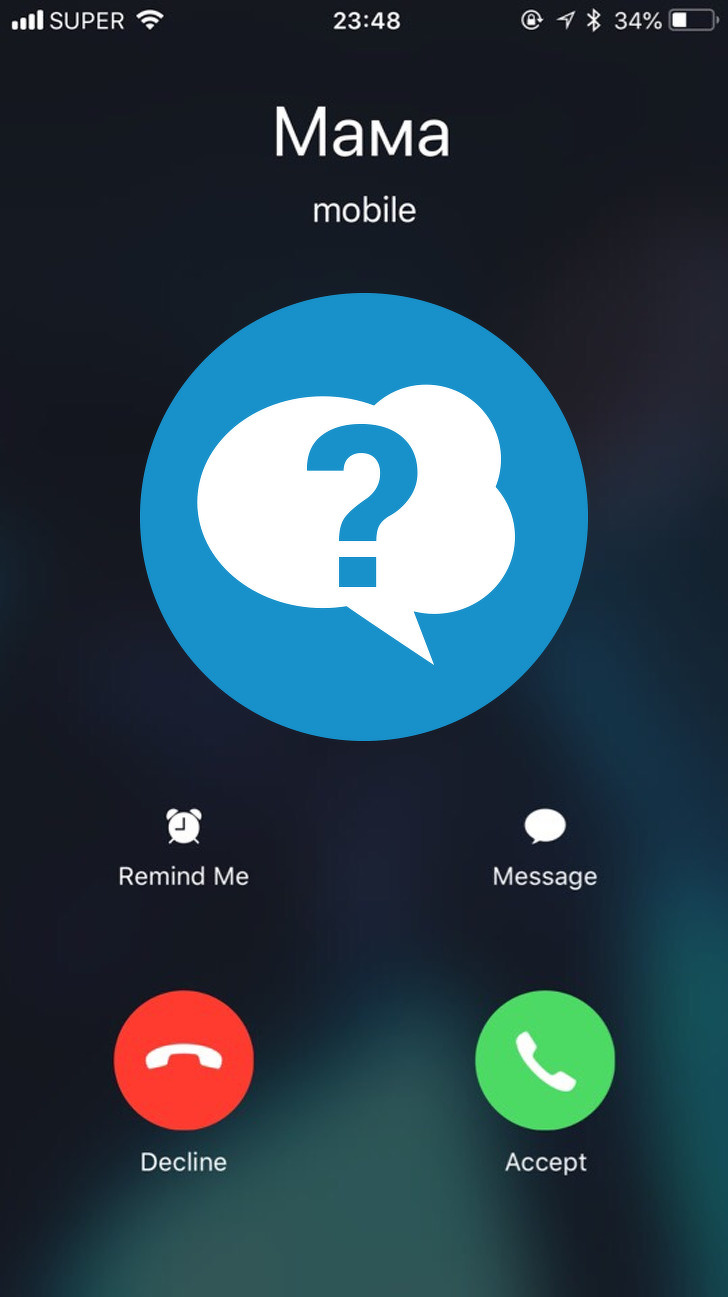Decline the call from Мама
The image size is (728, 1297).
tap(184, 1061)
